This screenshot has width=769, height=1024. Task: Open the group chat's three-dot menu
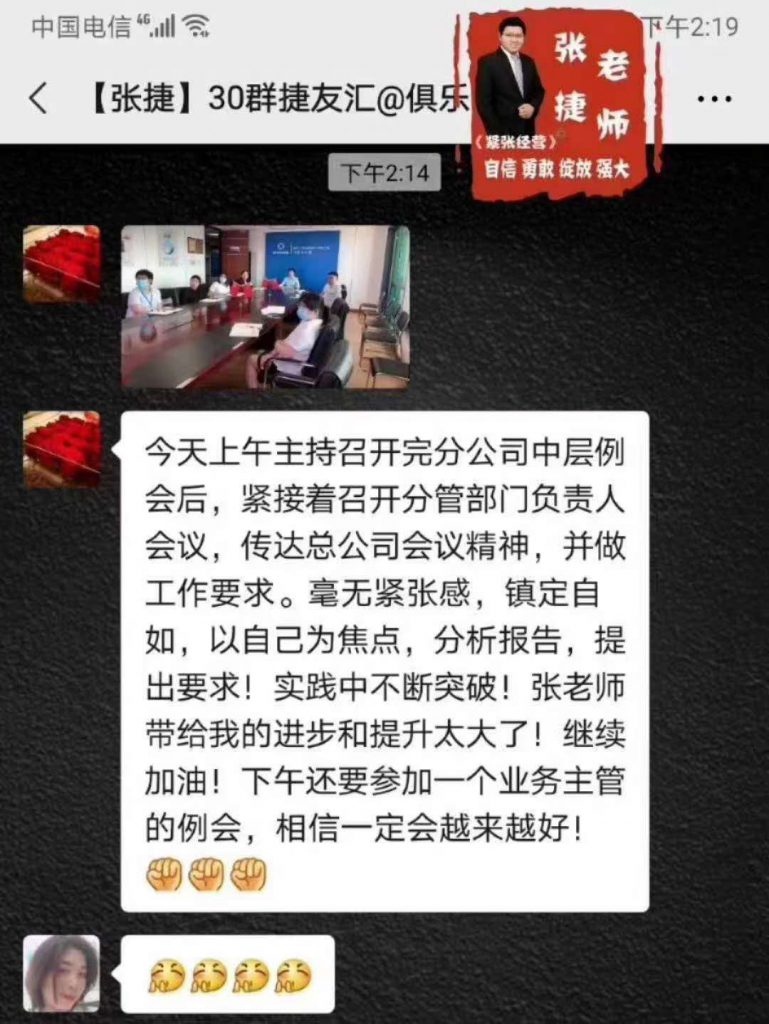point(713,100)
